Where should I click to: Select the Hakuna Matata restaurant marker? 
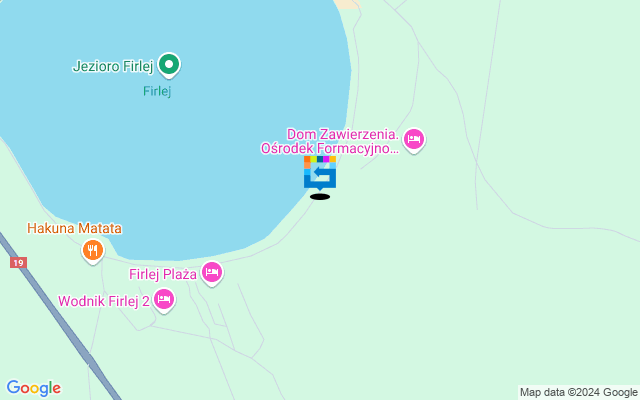pyautogui.click(x=92, y=250)
